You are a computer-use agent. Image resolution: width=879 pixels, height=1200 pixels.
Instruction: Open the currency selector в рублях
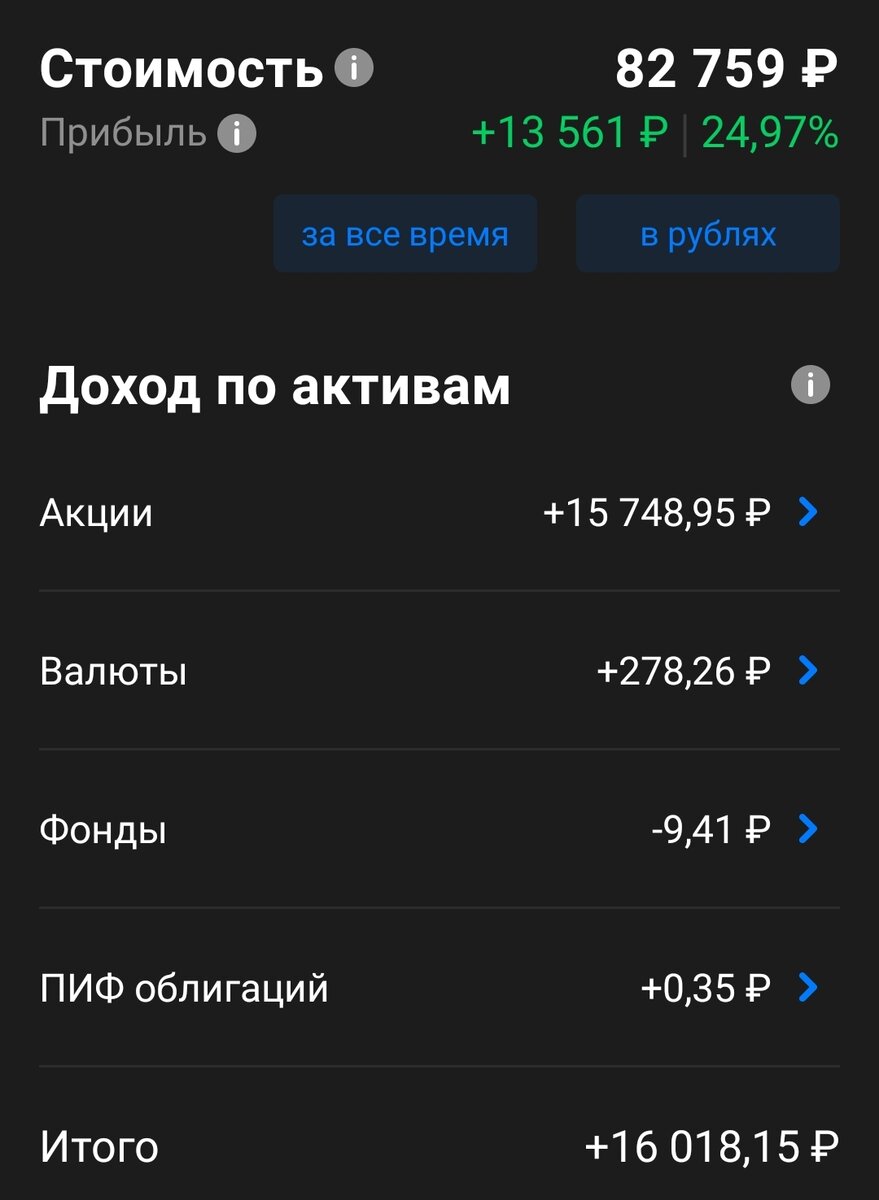pyautogui.click(x=707, y=233)
